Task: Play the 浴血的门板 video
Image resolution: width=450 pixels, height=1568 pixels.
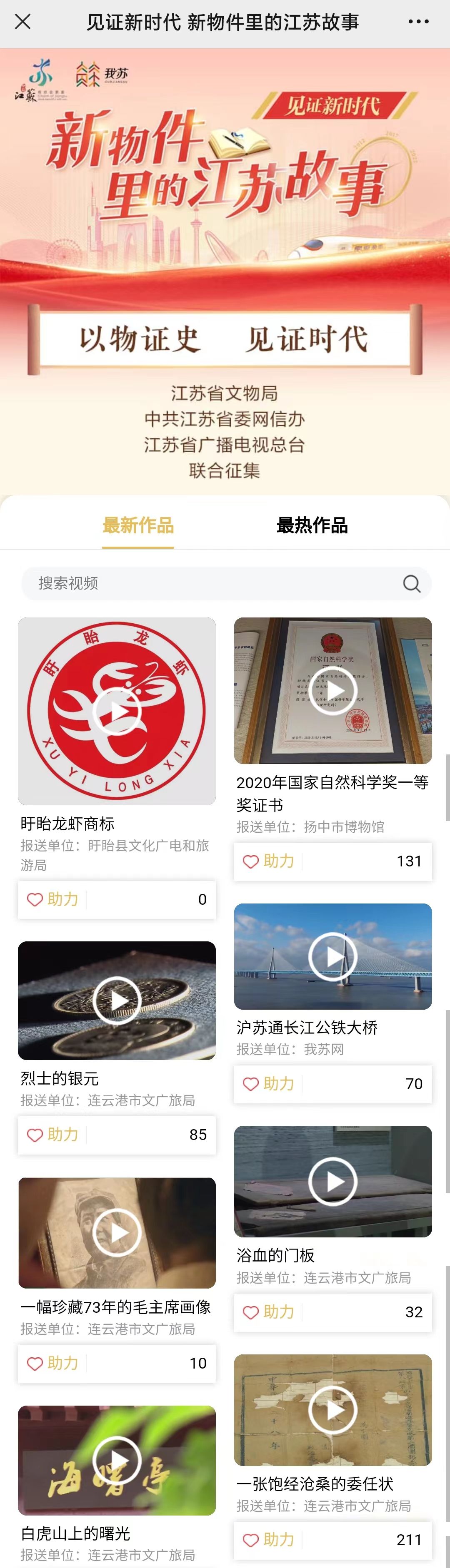Action: click(x=332, y=1181)
